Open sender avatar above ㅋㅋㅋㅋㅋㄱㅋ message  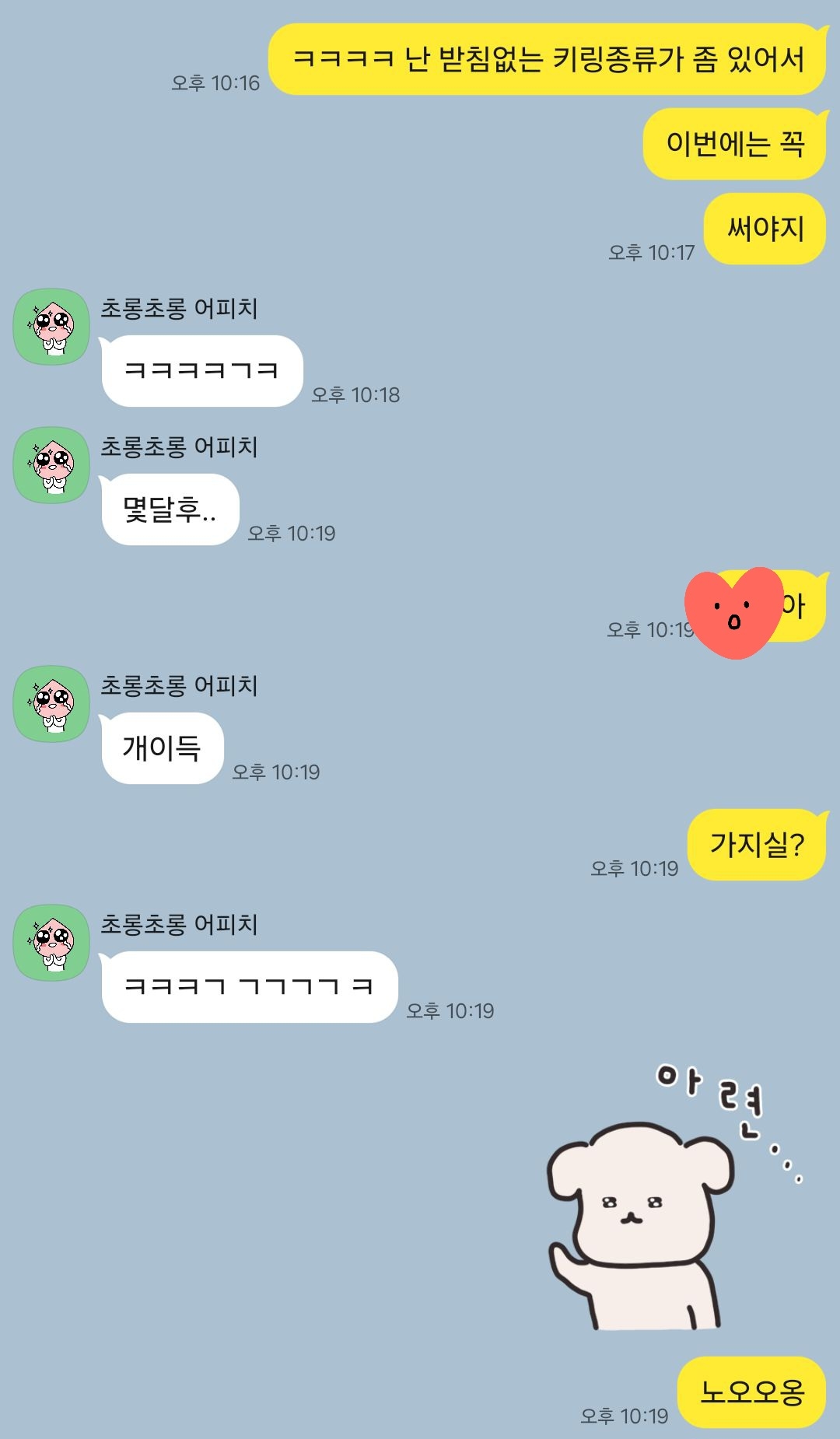click(x=51, y=327)
